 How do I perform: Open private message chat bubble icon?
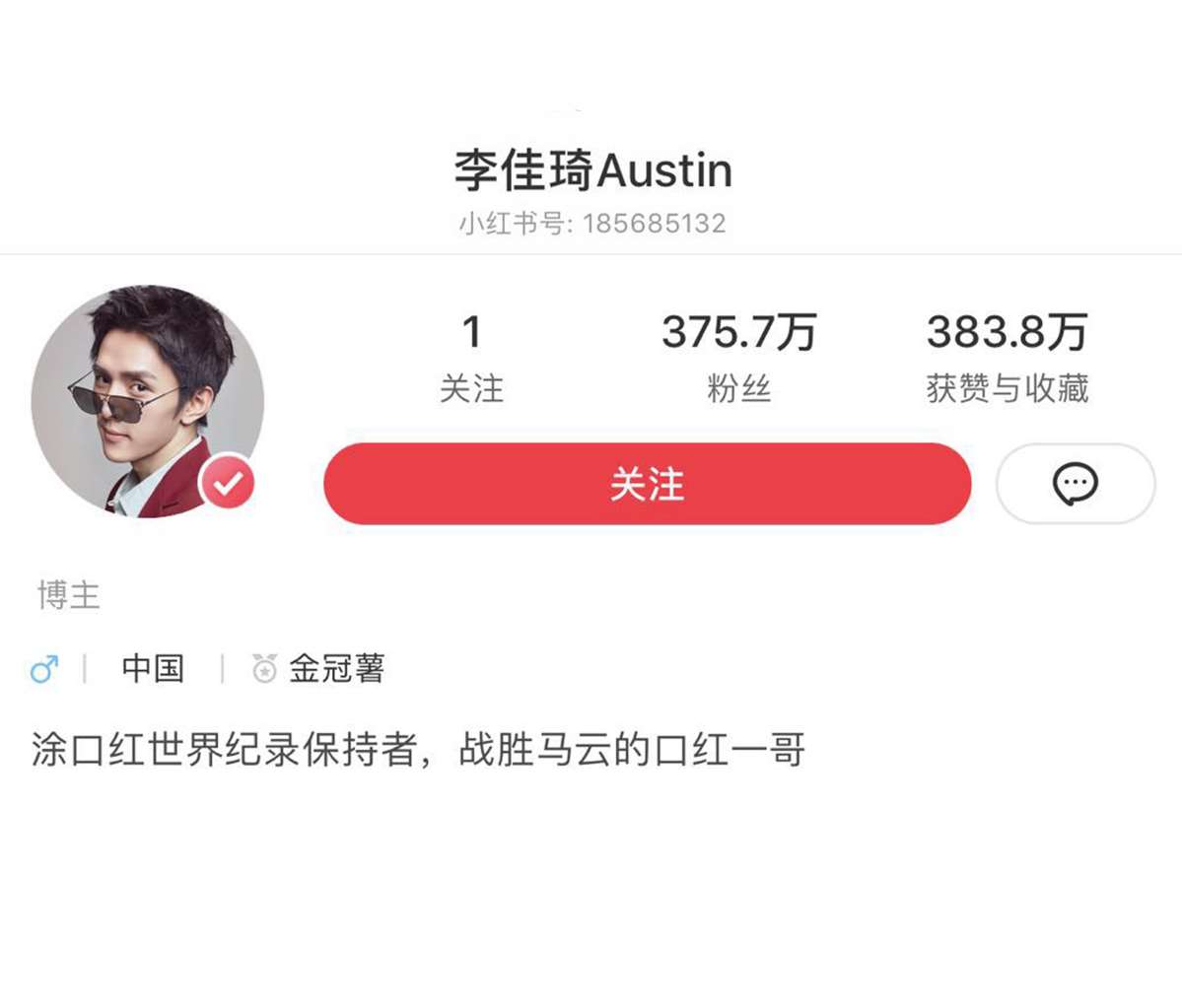click(x=1075, y=484)
